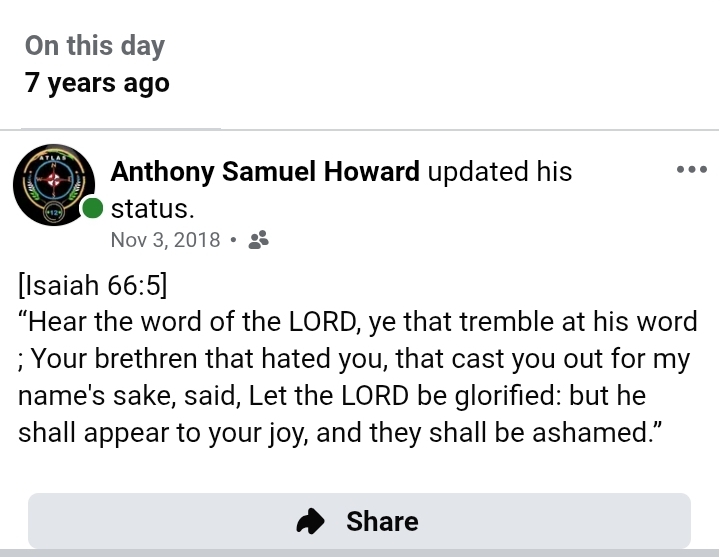Open Anthony Samuel Howard's profile name link
This screenshot has height=557, width=720.
pos(265,172)
